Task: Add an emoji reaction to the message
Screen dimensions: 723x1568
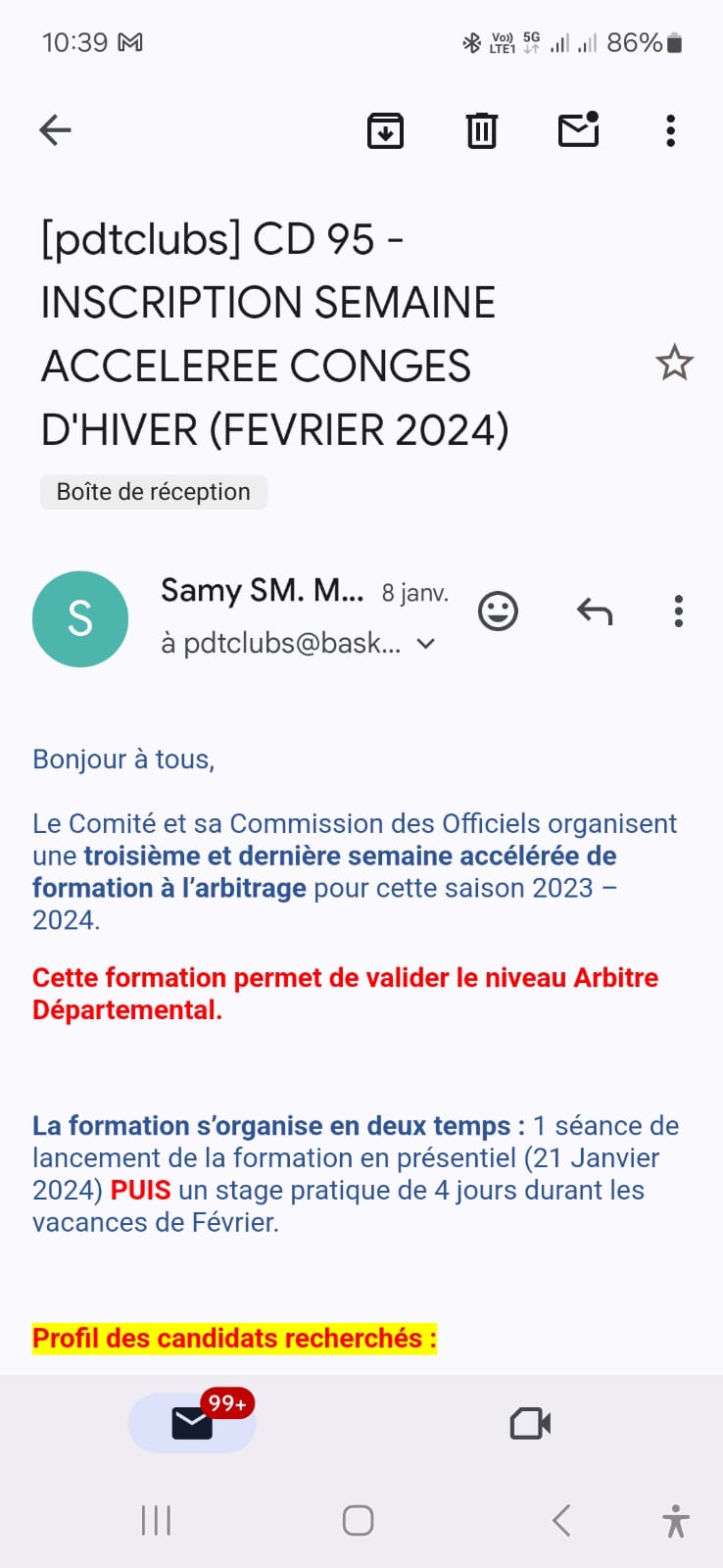Action: point(498,612)
